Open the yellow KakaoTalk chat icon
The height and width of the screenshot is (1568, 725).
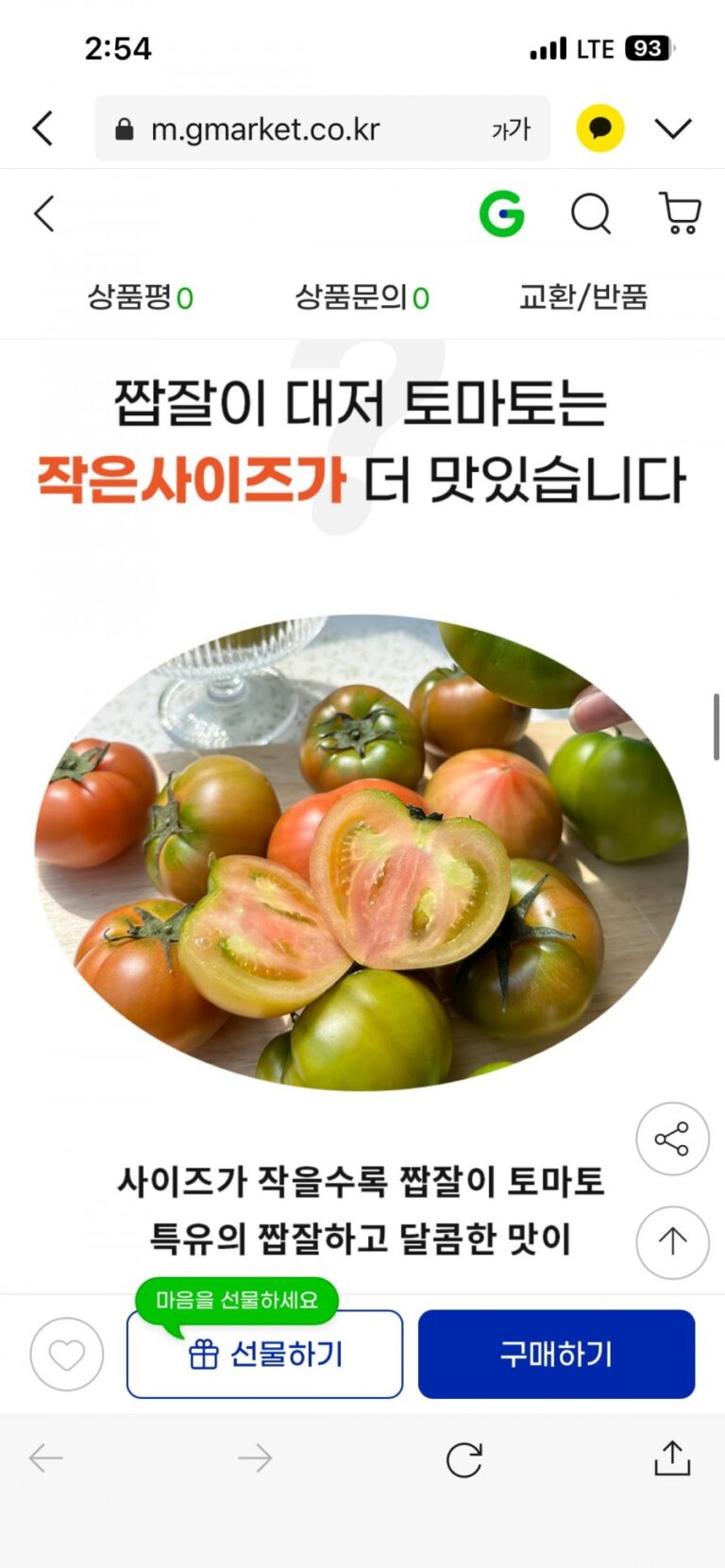pos(600,128)
